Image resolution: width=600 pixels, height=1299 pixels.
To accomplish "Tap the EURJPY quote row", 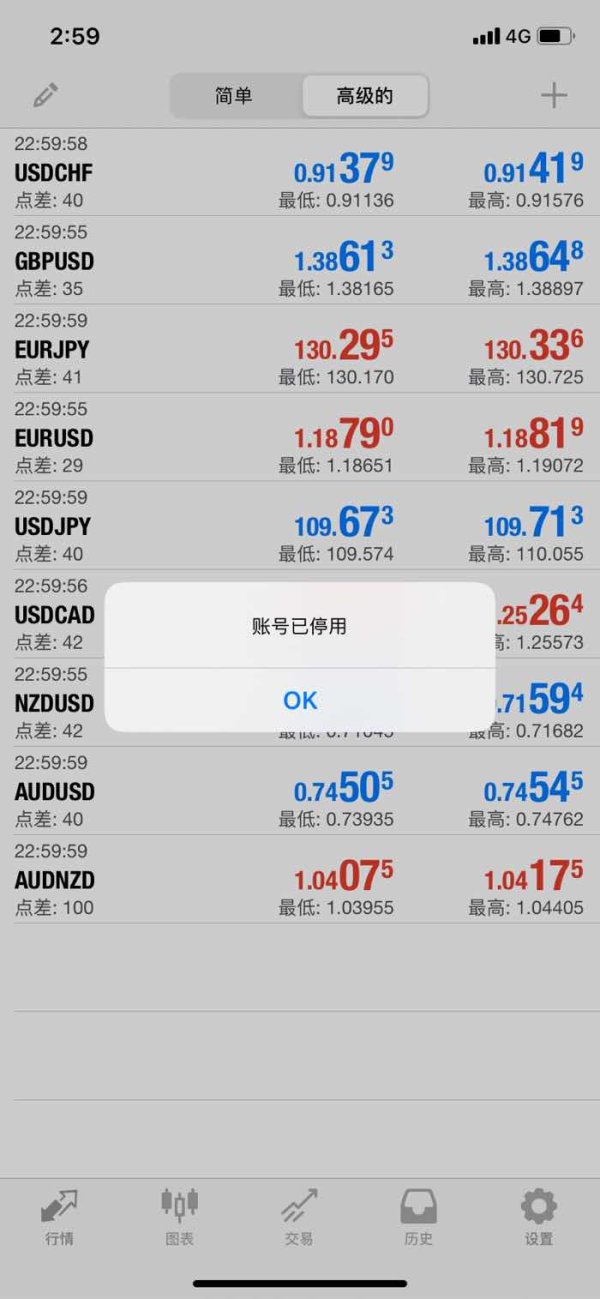I will (300, 349).
